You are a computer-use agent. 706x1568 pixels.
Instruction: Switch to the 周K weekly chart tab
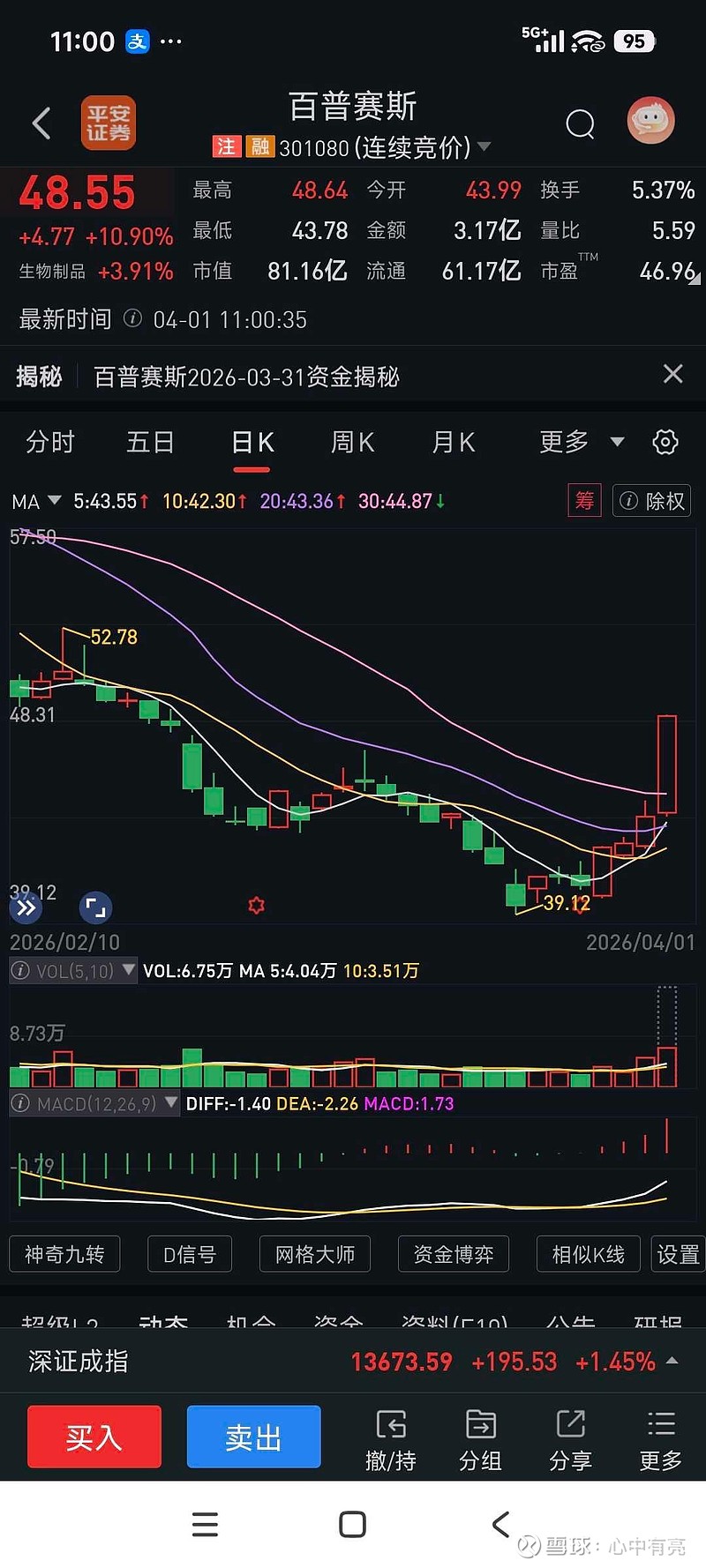pyautogui.click(x=352, y=442)
